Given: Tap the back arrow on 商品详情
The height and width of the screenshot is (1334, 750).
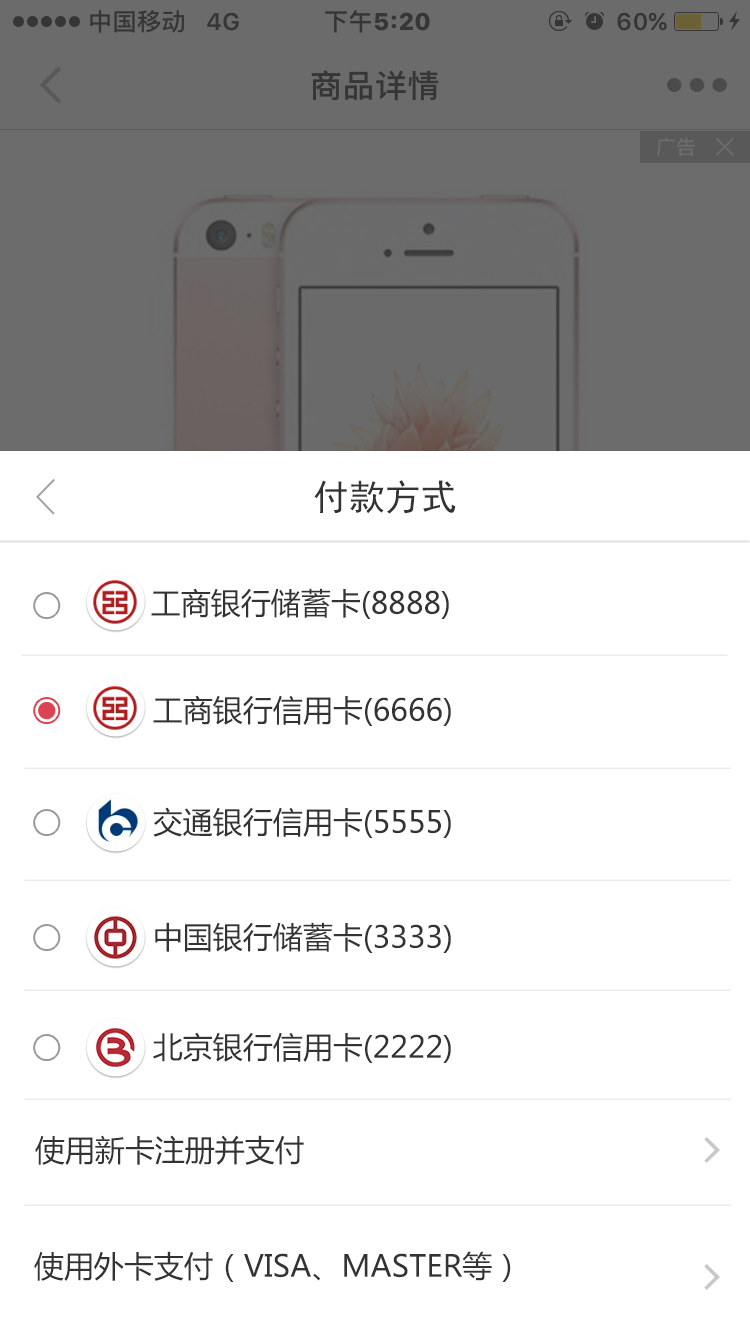Looking at the screenshot, I should point(51,86).
